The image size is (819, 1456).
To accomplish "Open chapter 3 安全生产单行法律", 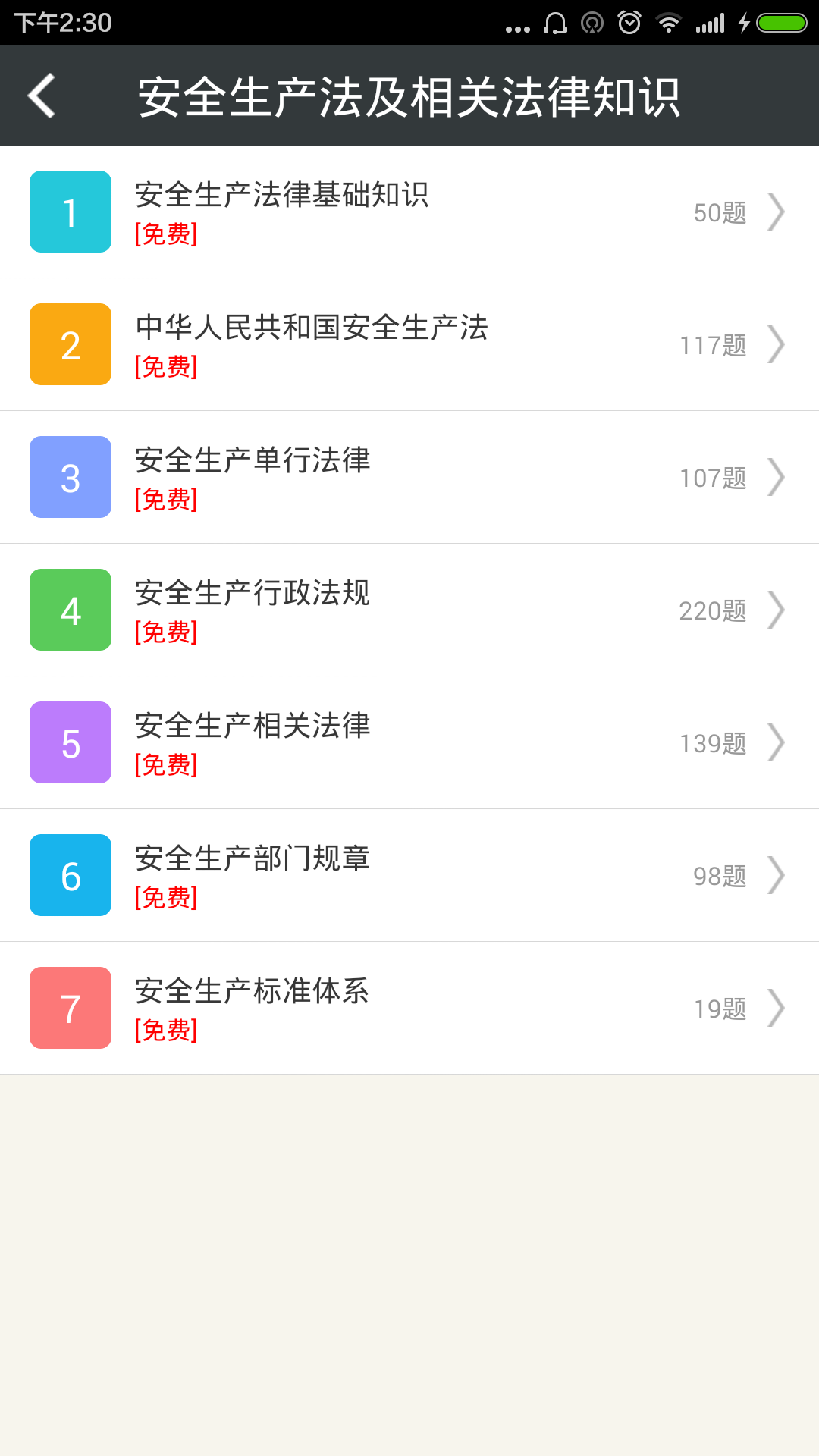I will tap(409, 477).
